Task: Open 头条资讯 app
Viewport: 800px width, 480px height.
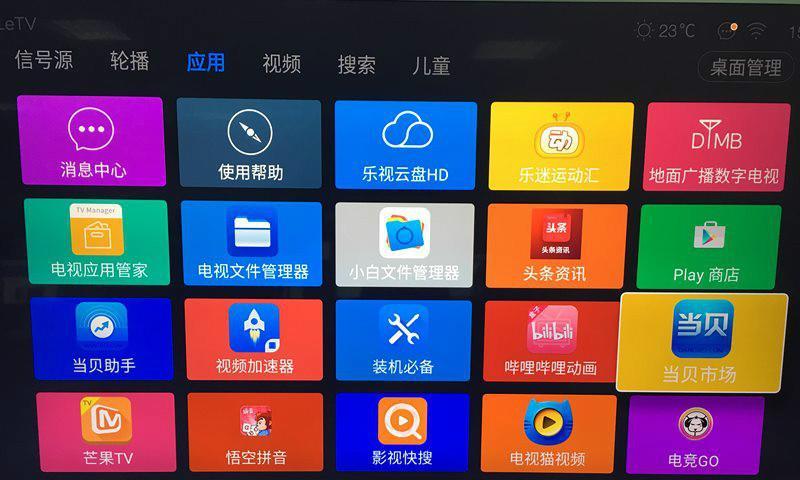Action: [x=556, y=245]
